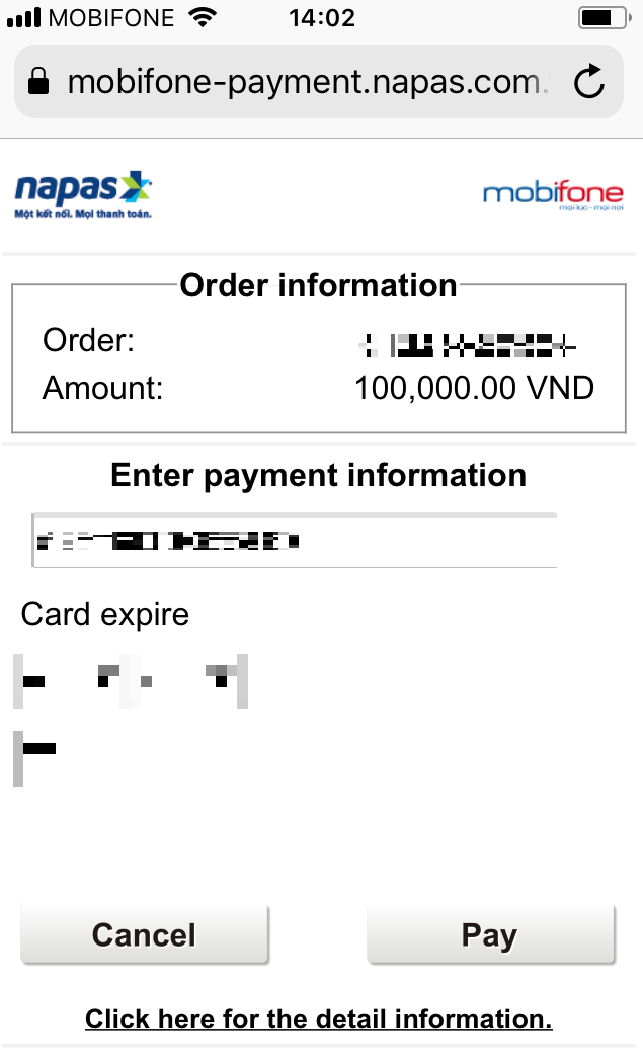Screen dimensions: 643x1049
Task: Reload the page in the browser
Action: [x=589, y=83]
